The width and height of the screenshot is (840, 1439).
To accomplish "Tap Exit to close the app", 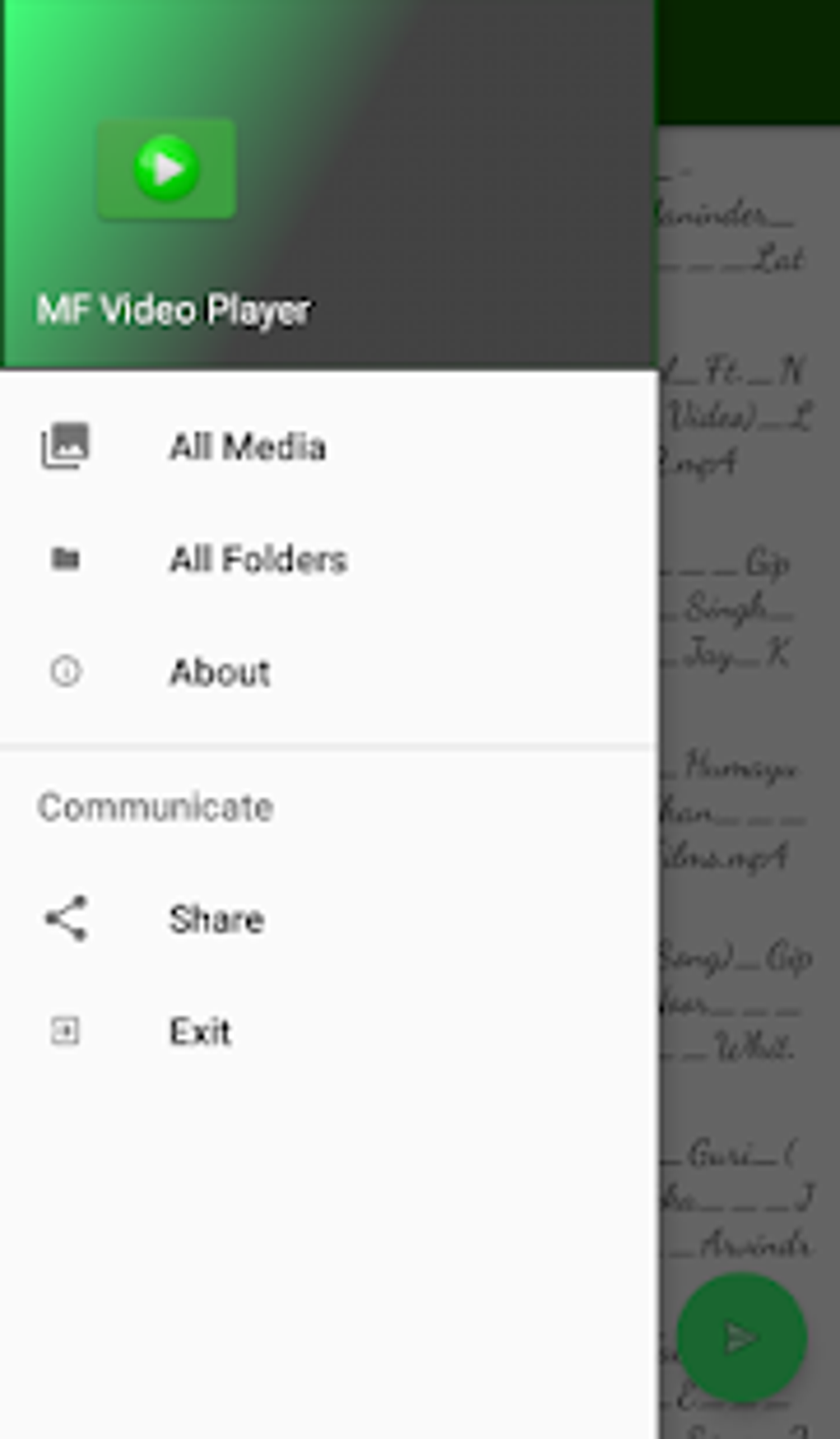I will (329, 1031).
